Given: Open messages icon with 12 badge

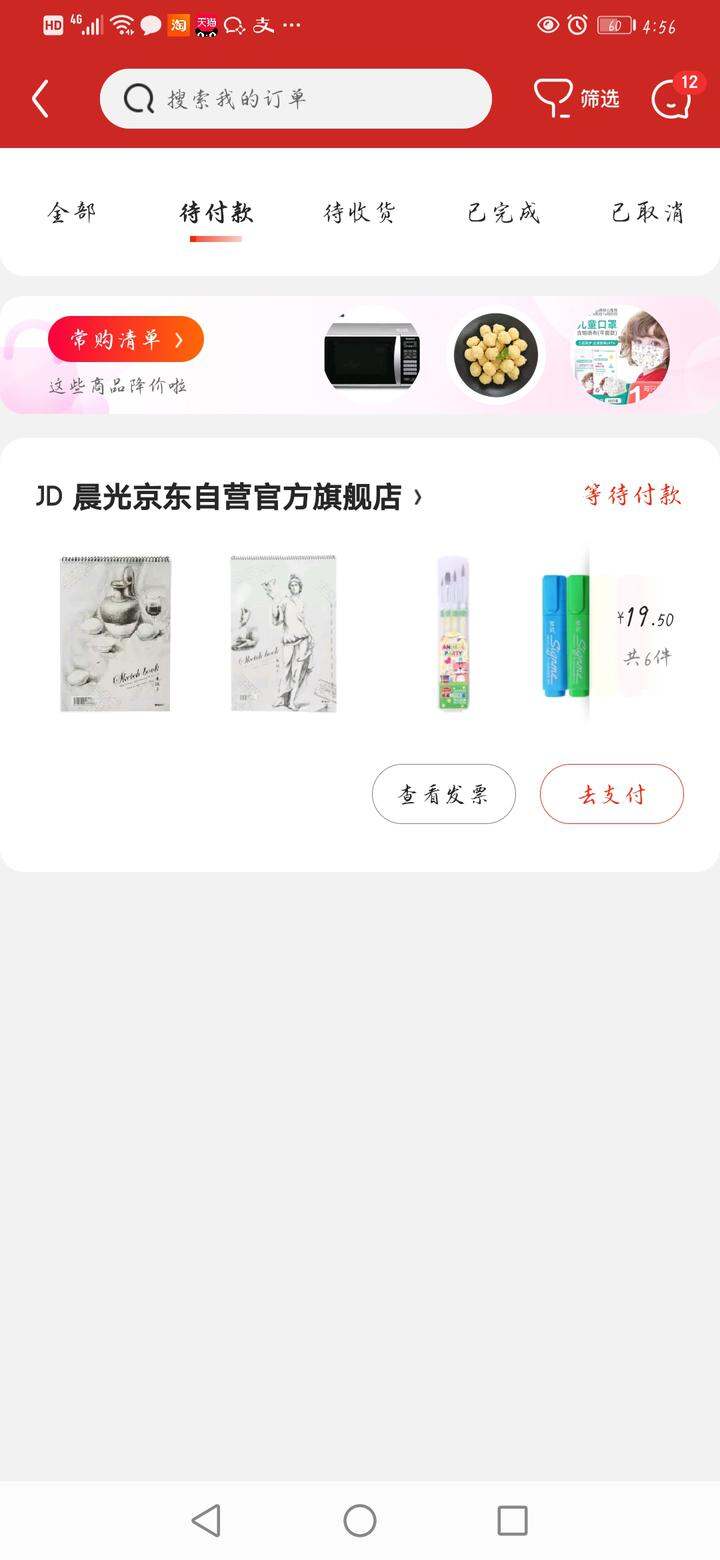Looking at the screenshot, I should (675, 97).
